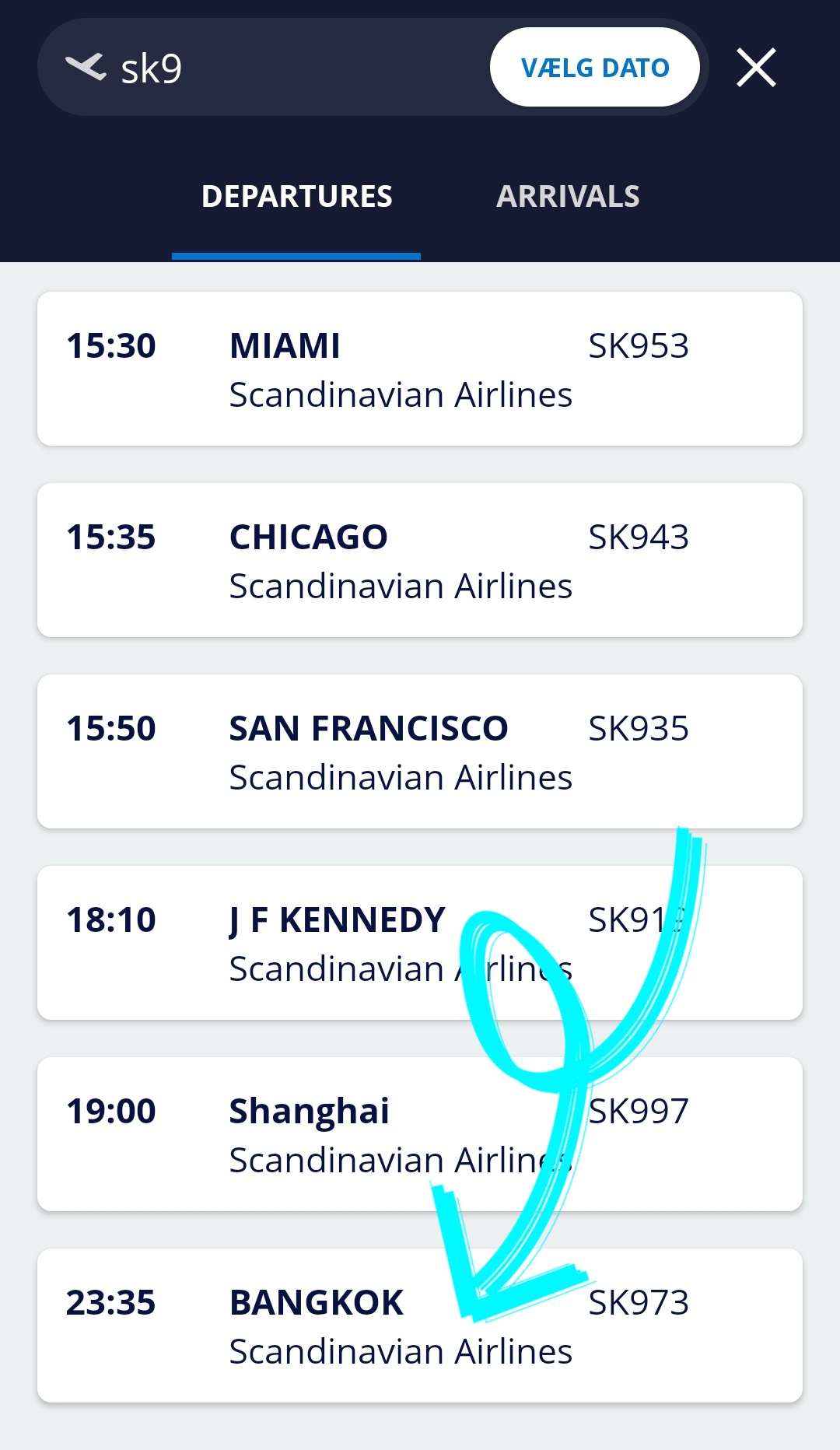Open the San Francisco flight SK935
The width and height of the screenshot is (840, 1450).
420,751
